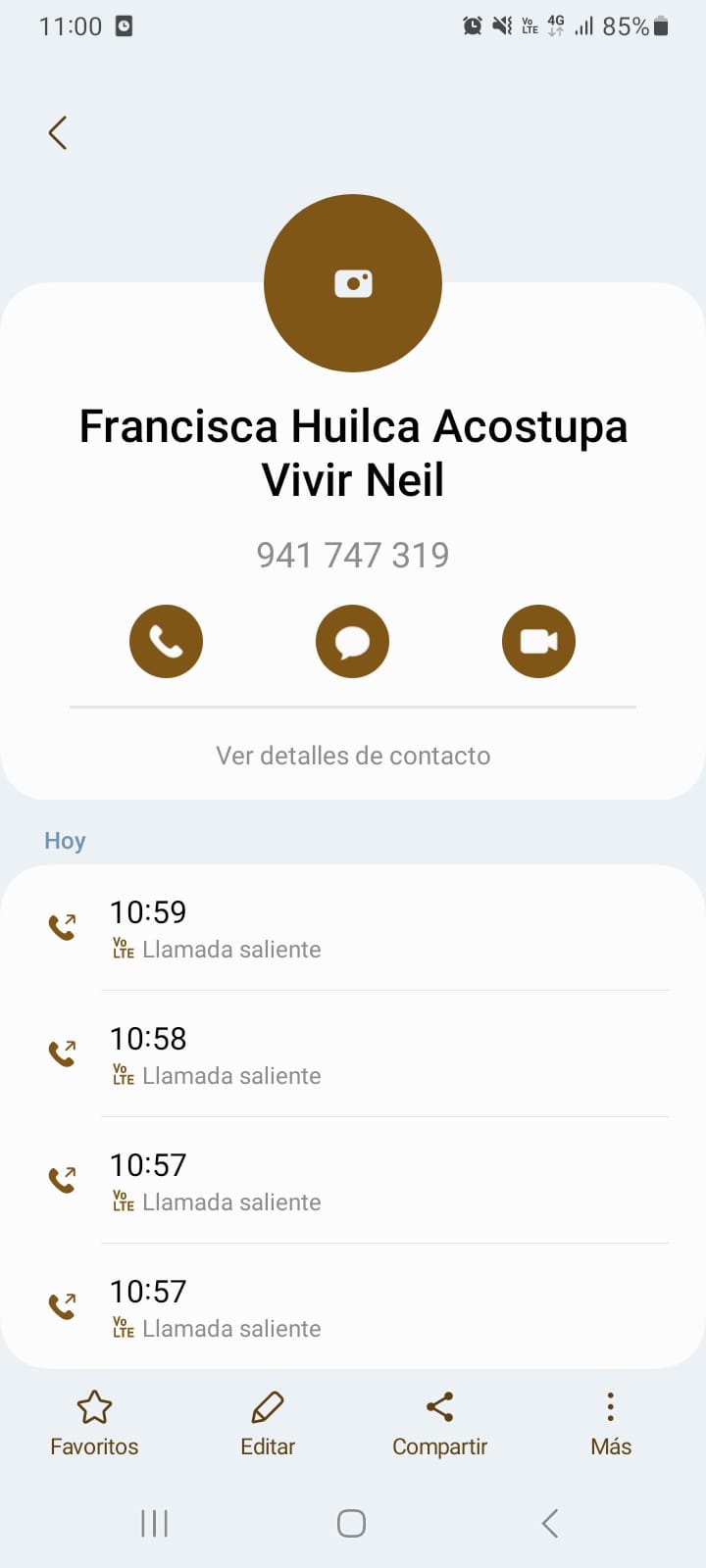Tap Editar to edit the contact

[x=268, y=1423]
